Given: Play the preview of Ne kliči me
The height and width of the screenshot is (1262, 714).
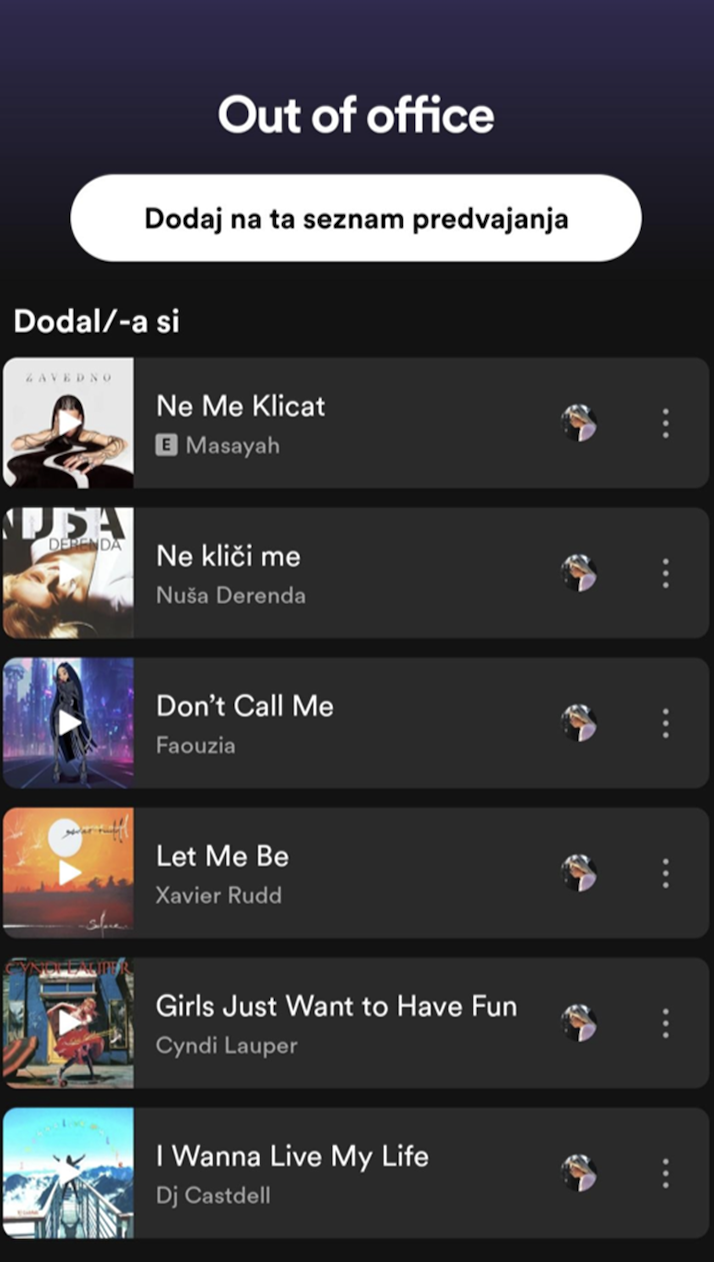Looking at the screenshot, I should click(x=68, y=573).
